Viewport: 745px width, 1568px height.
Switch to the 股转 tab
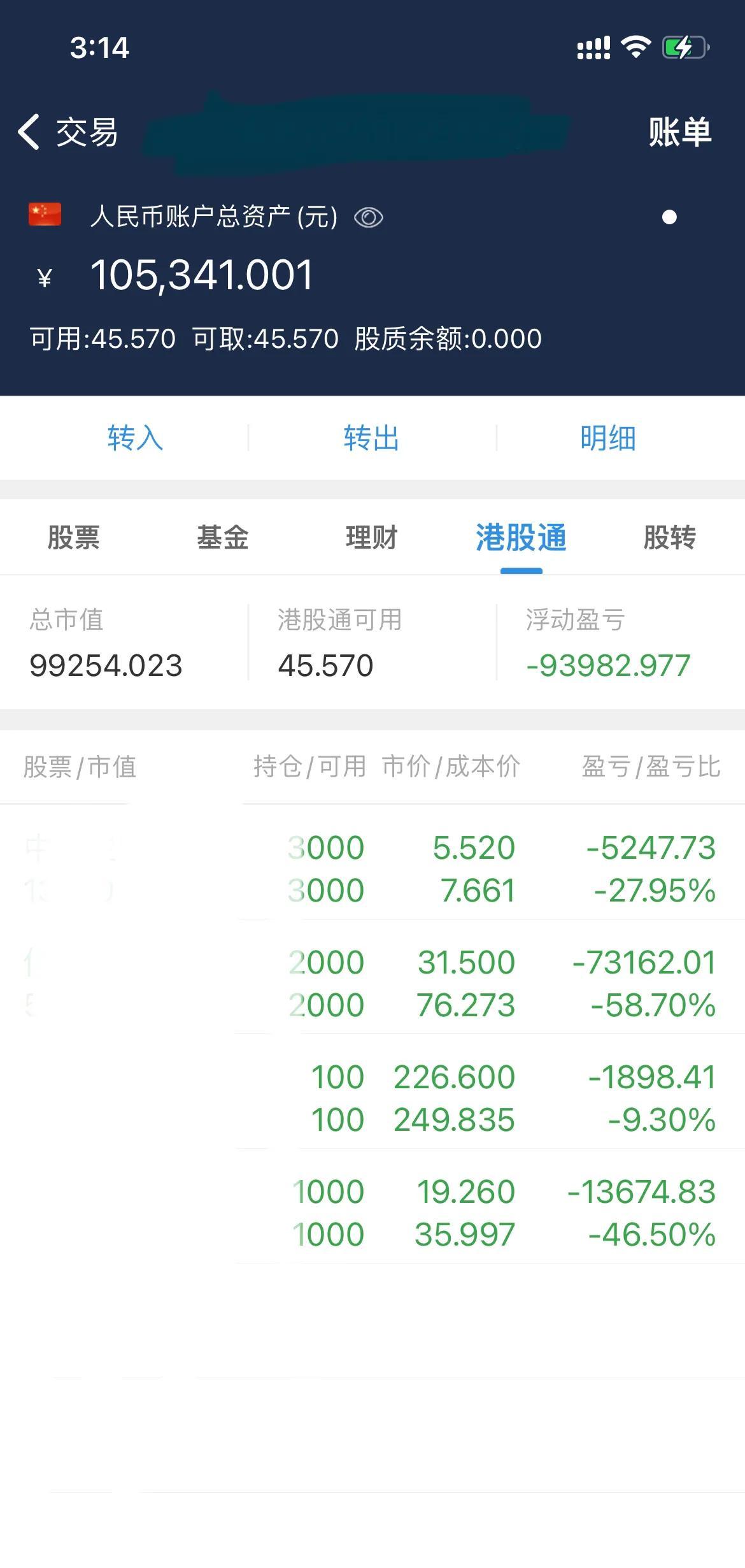pyautogui.click(x=669, y=537)
